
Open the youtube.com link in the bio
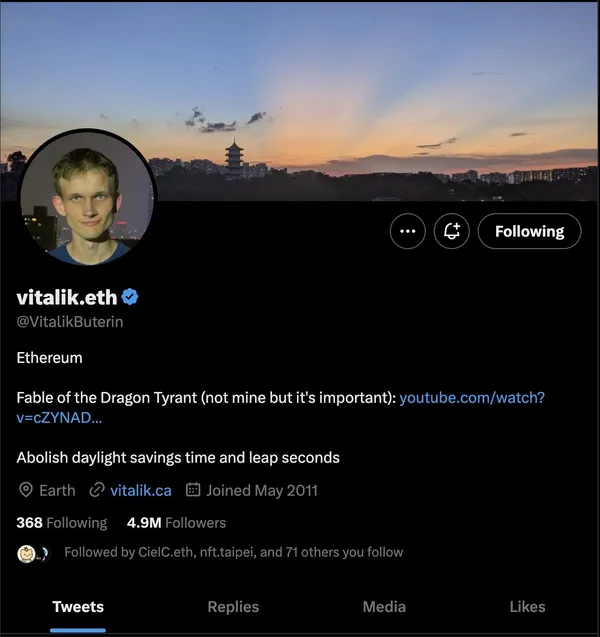[x=471, y=398]
